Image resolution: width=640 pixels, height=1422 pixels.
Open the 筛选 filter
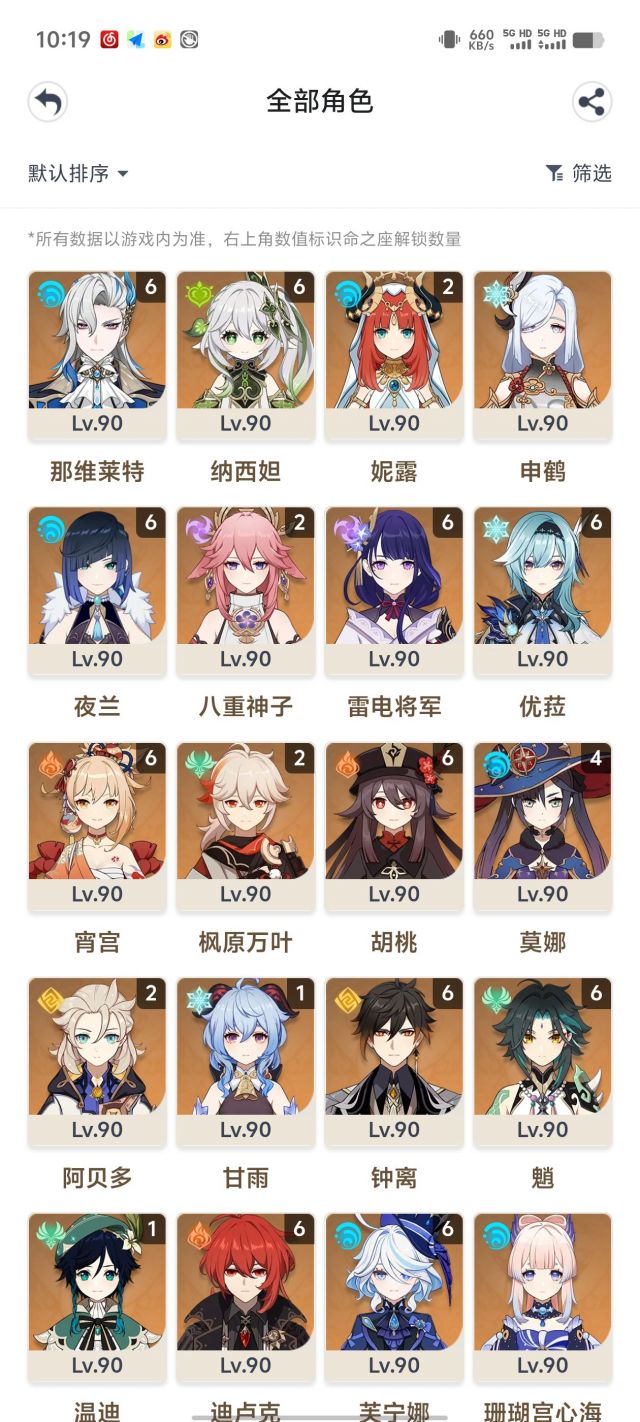point(578,173)
